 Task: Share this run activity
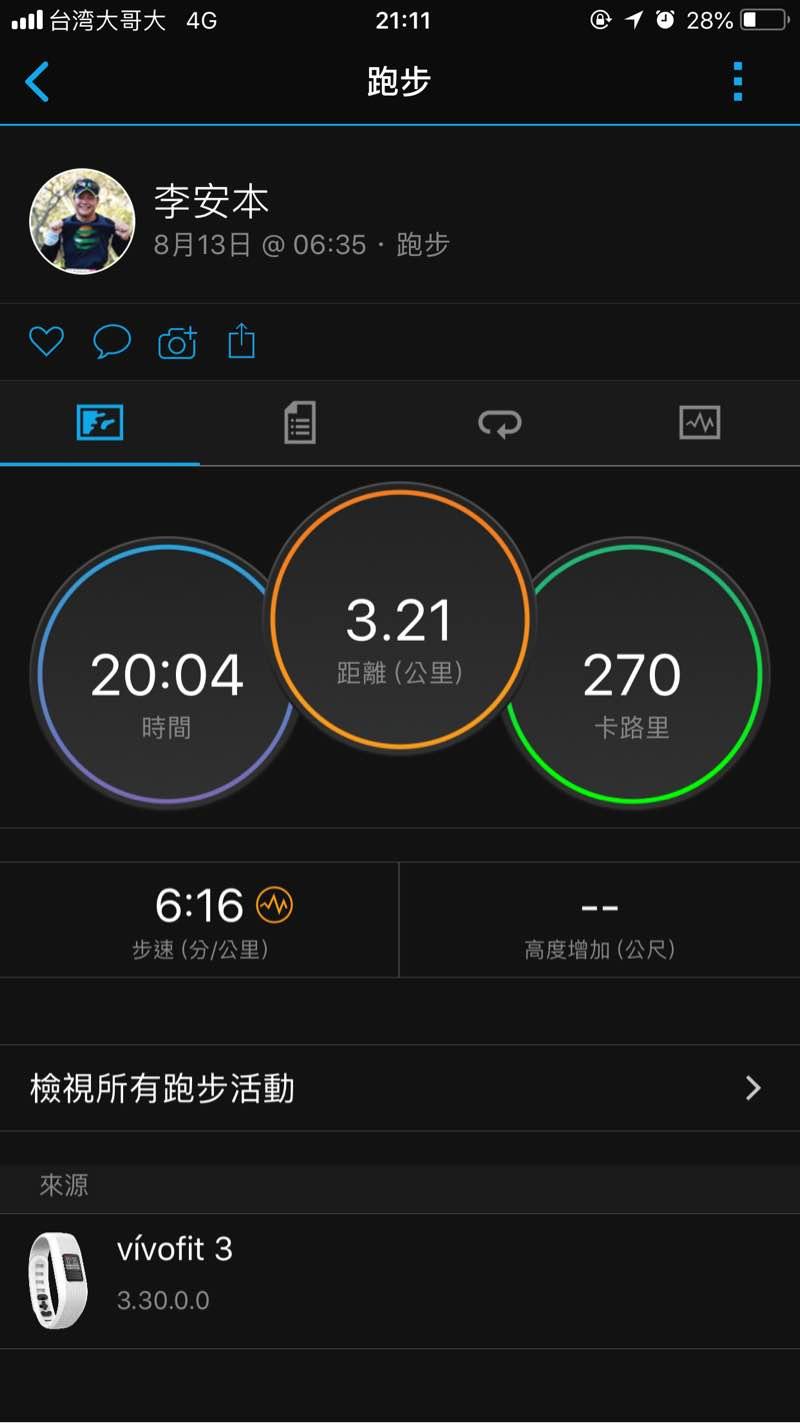click(242, 342)
